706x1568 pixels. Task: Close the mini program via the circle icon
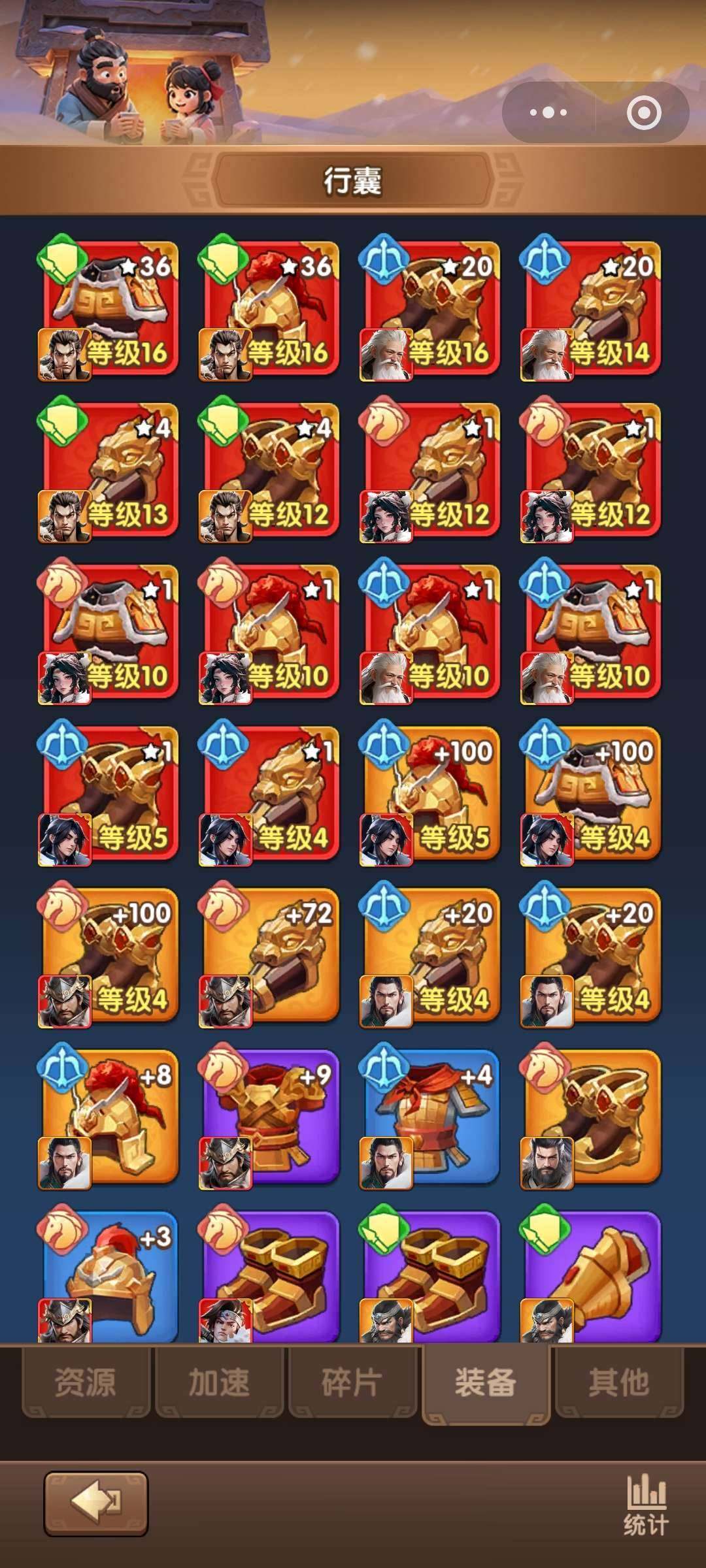point(644,113)
